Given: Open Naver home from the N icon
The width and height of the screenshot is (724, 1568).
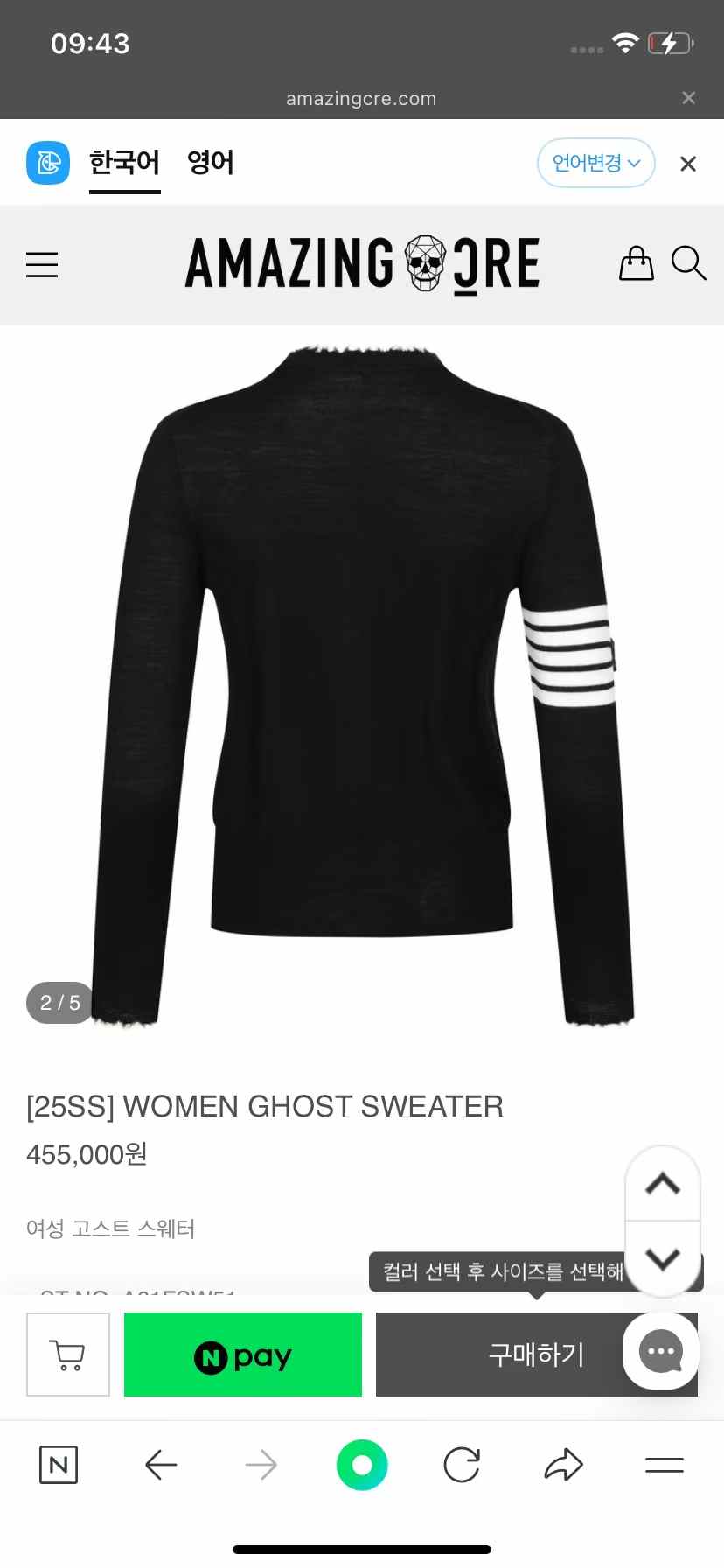Looking at the screenshot, I should 59,1465.
